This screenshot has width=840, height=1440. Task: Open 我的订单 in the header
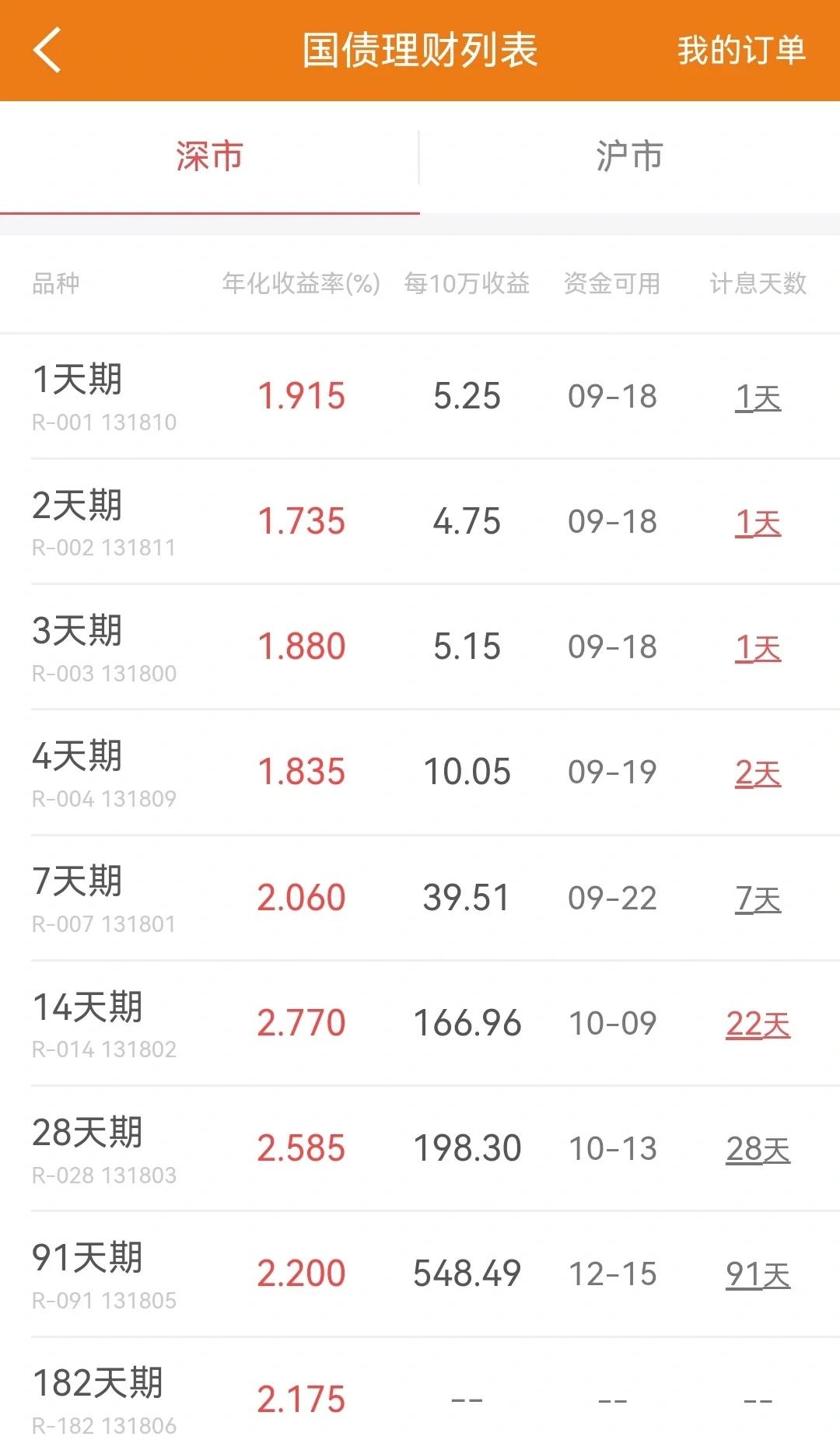click(740, 51)
